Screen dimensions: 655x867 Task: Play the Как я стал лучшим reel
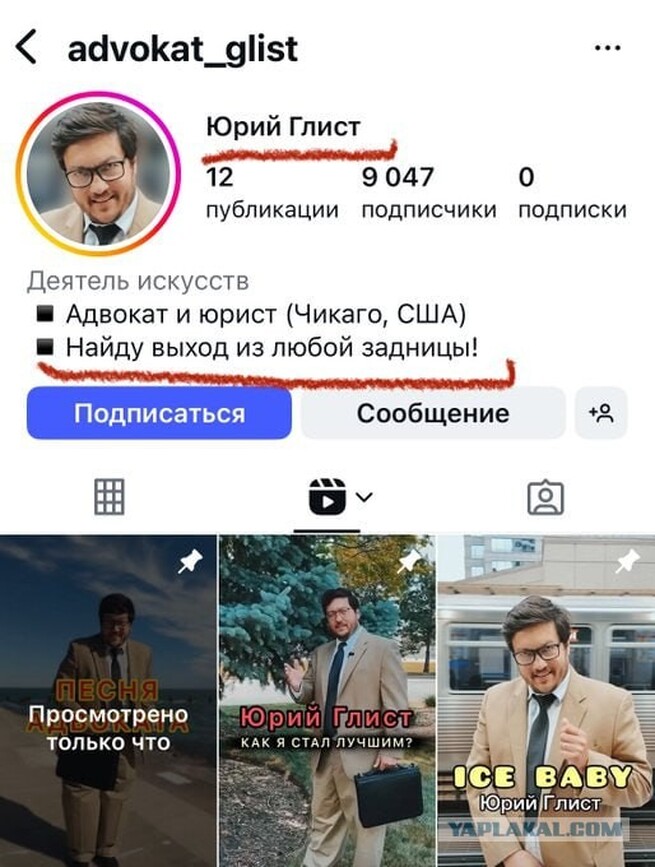pos(327,700)
